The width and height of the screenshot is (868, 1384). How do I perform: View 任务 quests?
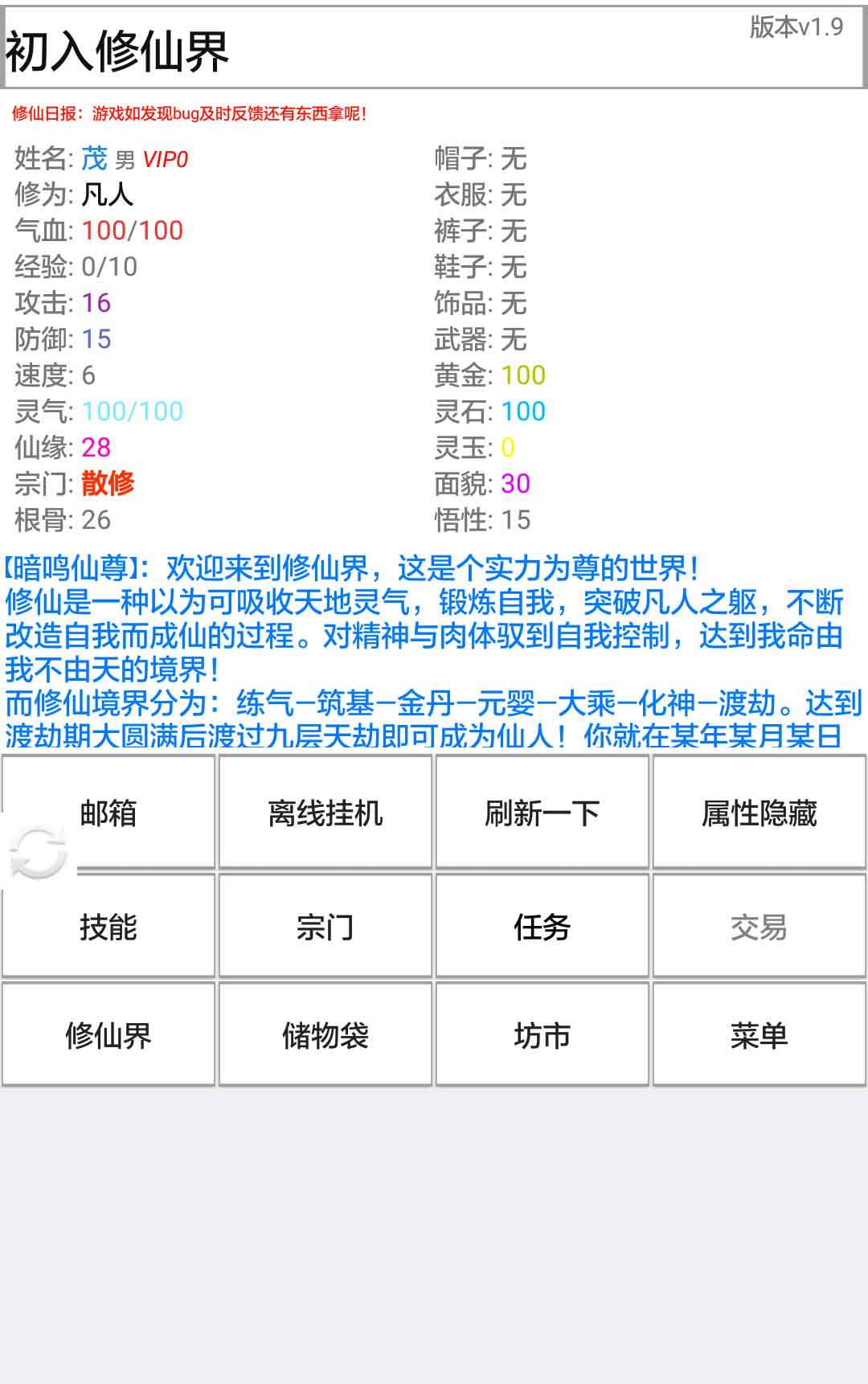pos(542,927)
